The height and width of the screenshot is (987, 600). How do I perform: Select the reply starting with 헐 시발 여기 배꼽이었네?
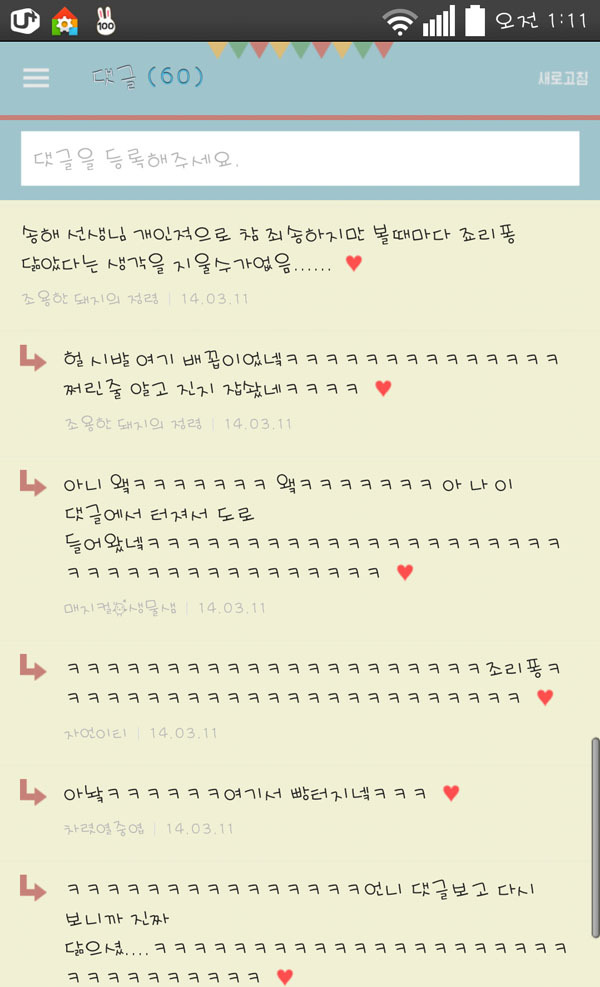click(310, 373)
